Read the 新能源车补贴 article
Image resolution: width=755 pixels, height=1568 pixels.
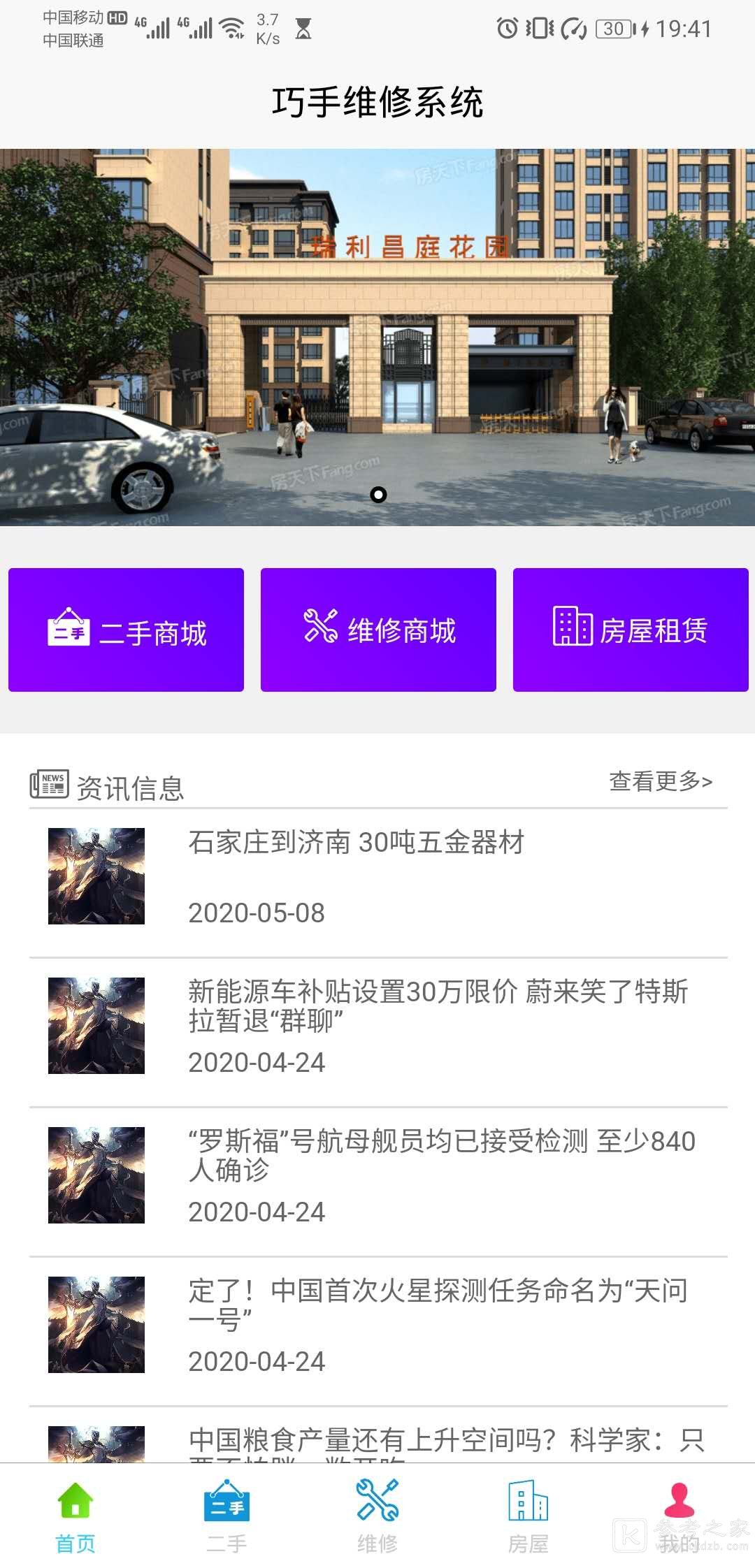[377, 1026]
